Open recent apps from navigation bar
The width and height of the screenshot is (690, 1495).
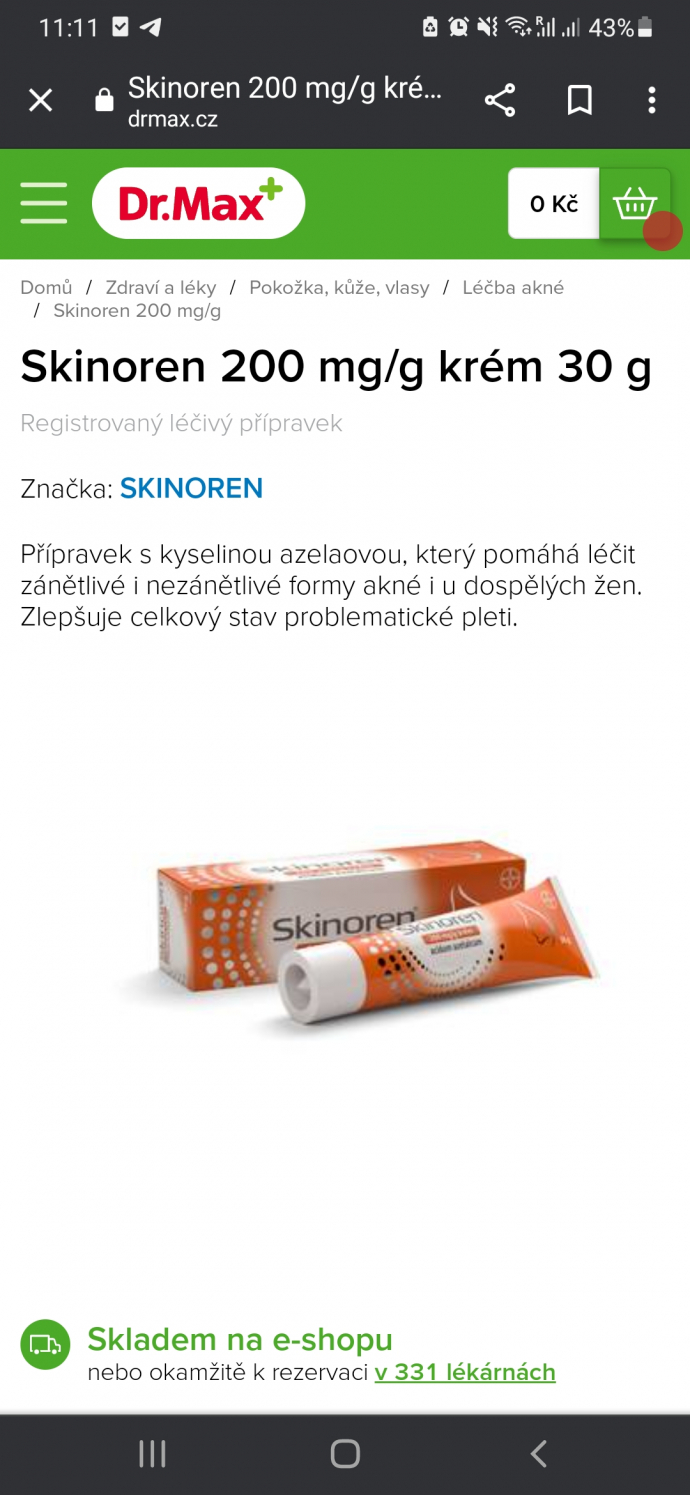pyautogui.click(x=152, y=1453)
